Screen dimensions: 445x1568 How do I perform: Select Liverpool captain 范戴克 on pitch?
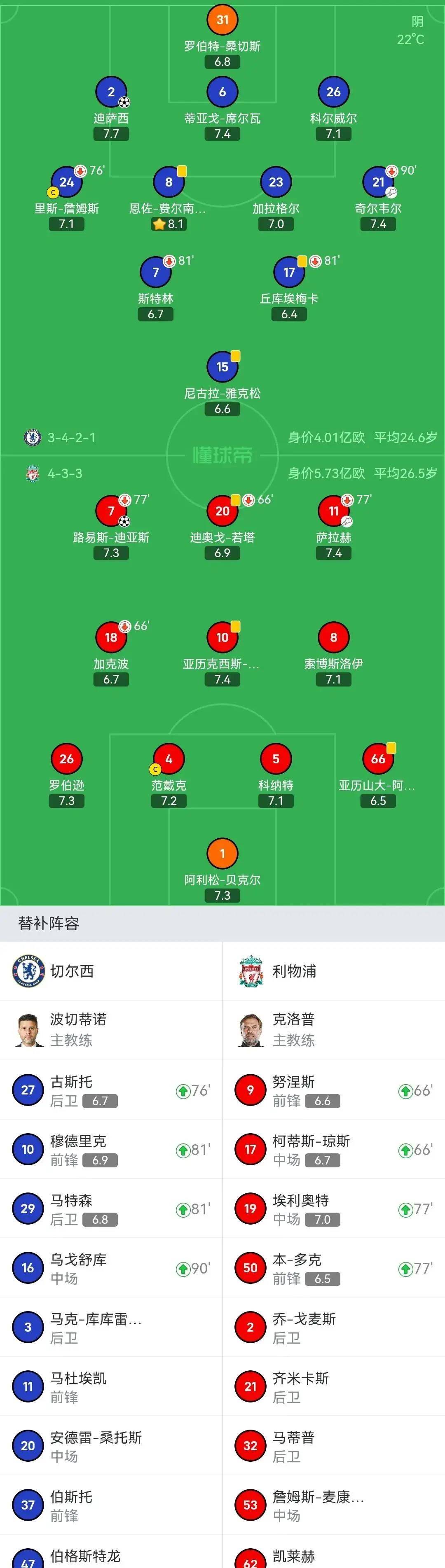tap(169, 759)
